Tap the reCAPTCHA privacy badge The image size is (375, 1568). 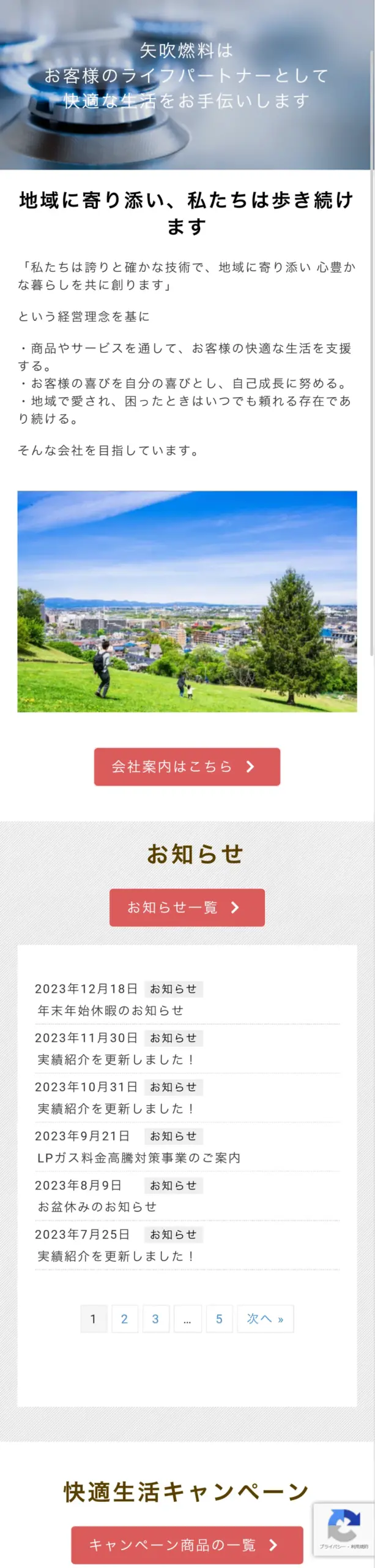point(344,1529)
